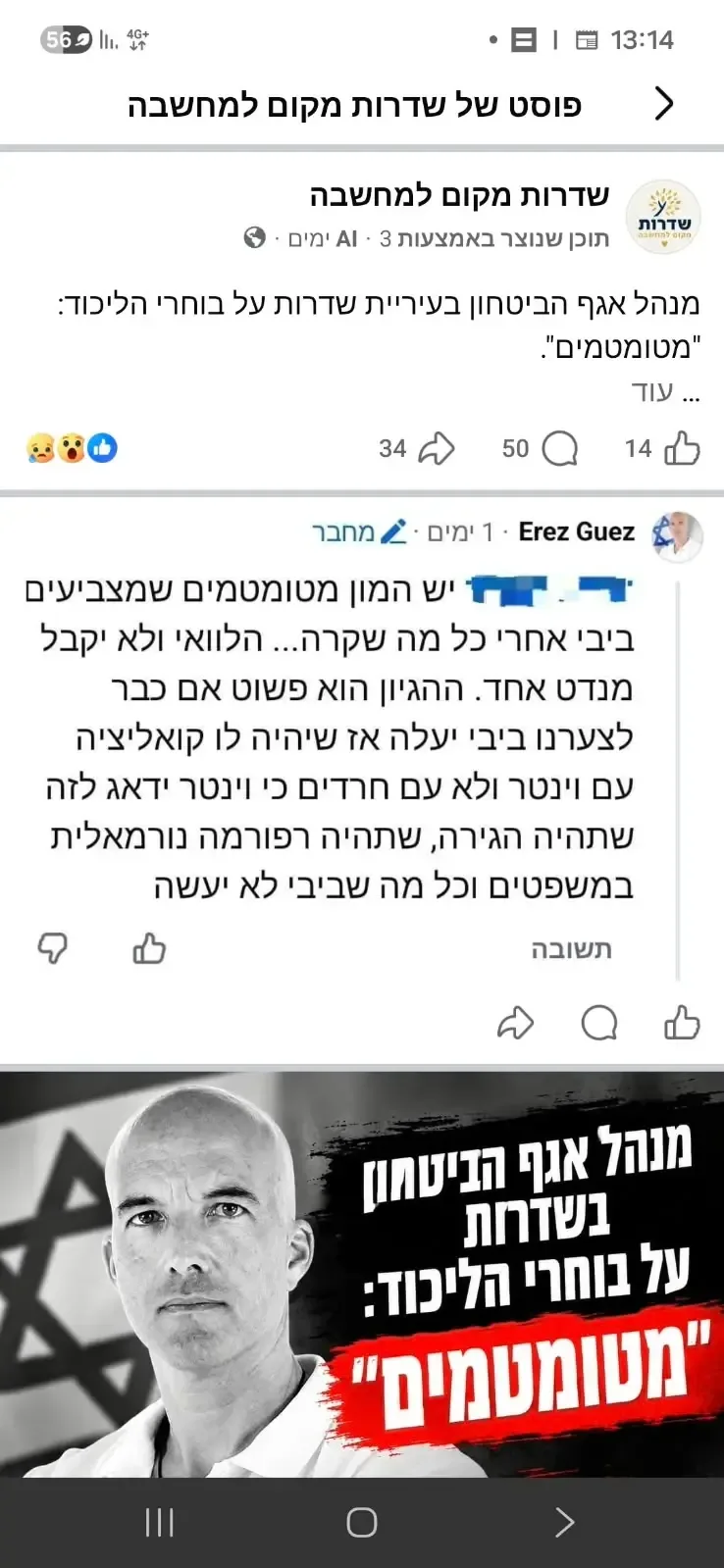Open the מטומטמים banner photo

362,1275
